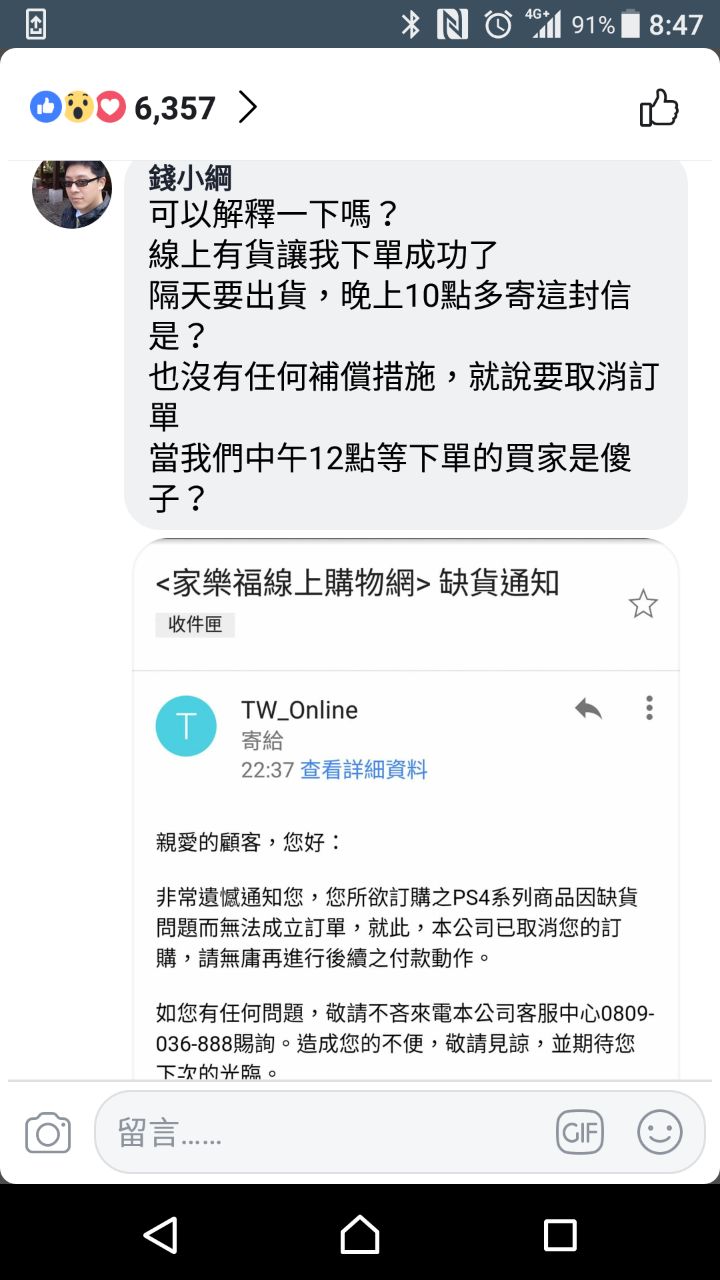This screenshot has width=720, height=1280.
Task: Write a comment in 留言 field
Action: 320,1133
